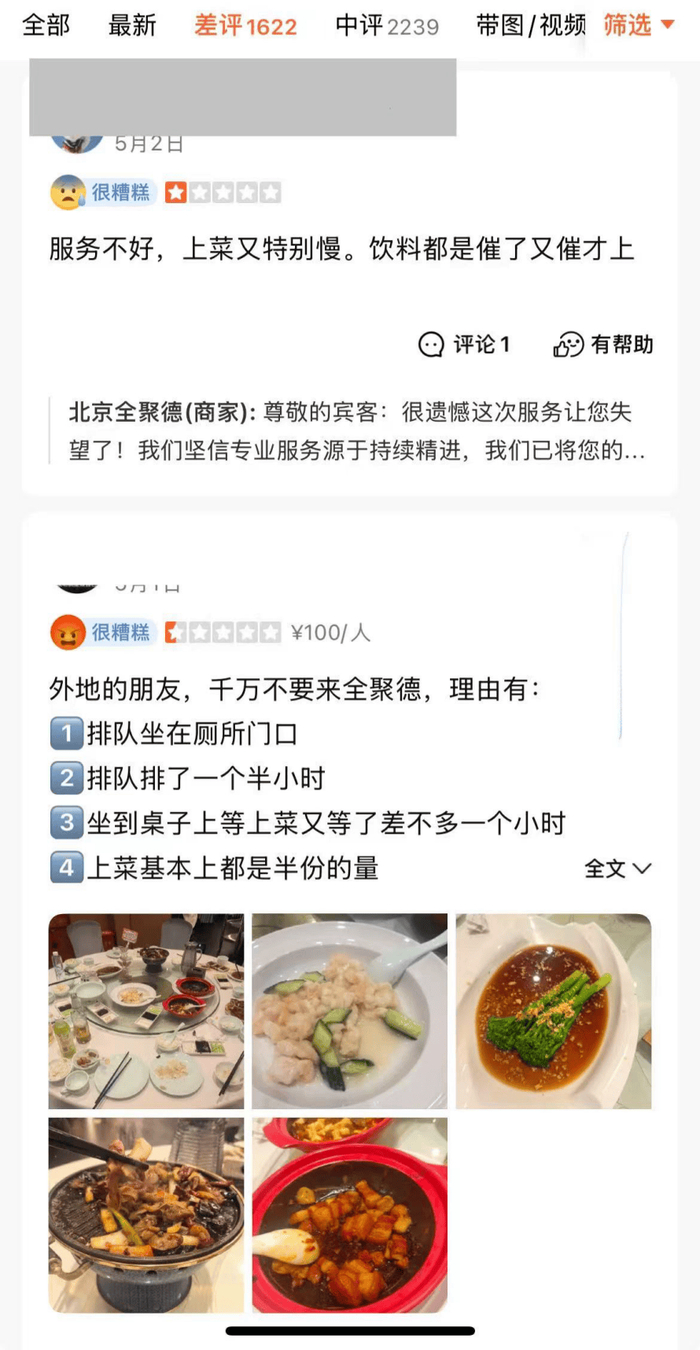This screenshot has height=1350, width=700.
Task: Open the 筛选 filter dropdown
Action: pyautogui.click(x=639, y=26)
